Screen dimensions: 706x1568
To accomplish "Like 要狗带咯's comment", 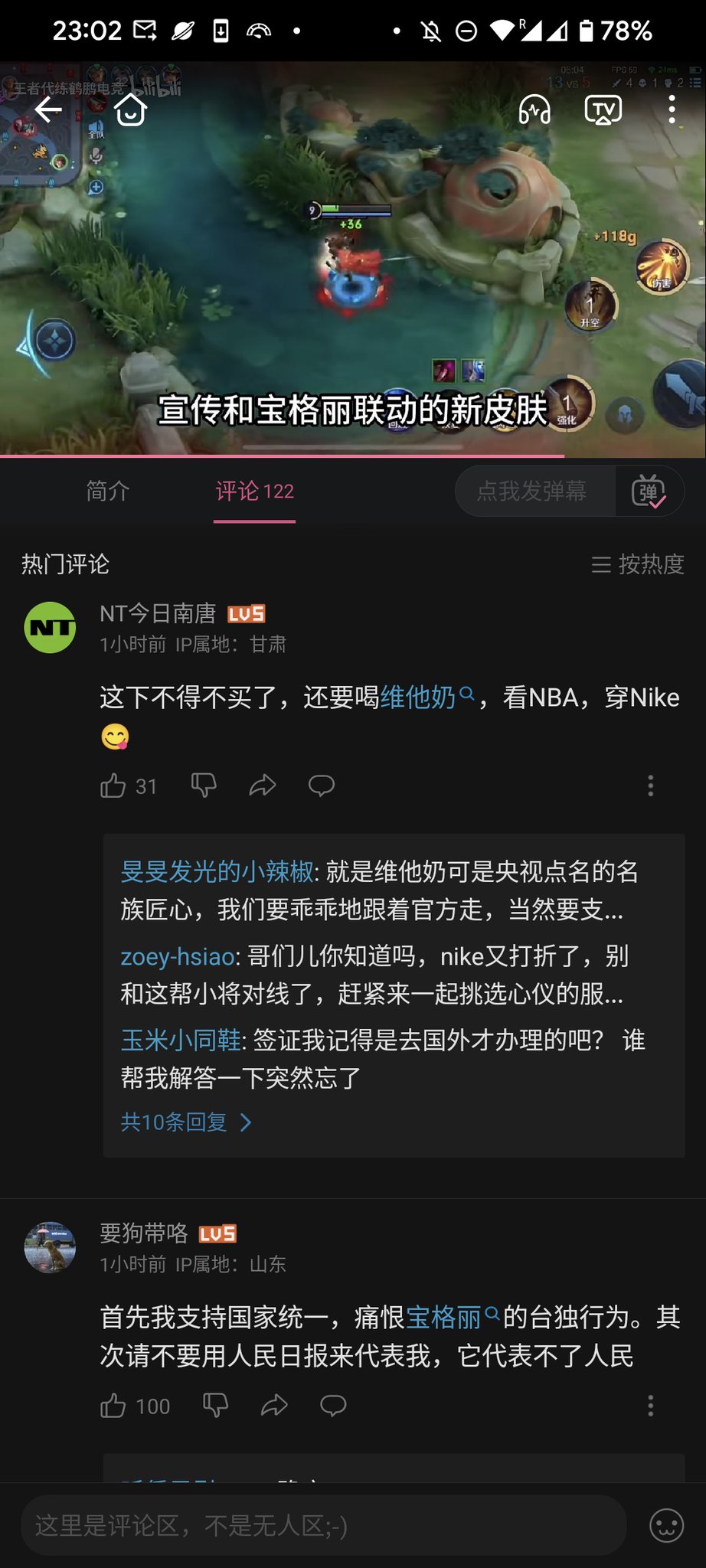I will 113,1406.
